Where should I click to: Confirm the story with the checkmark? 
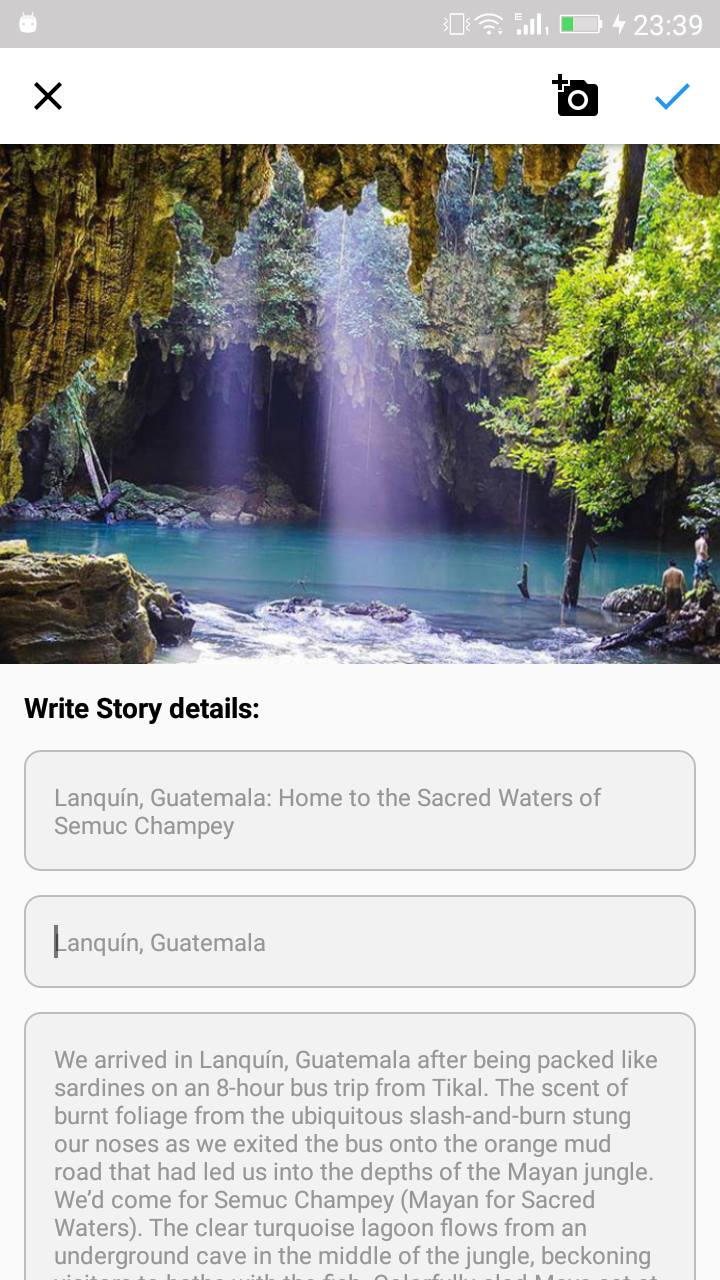672,96
